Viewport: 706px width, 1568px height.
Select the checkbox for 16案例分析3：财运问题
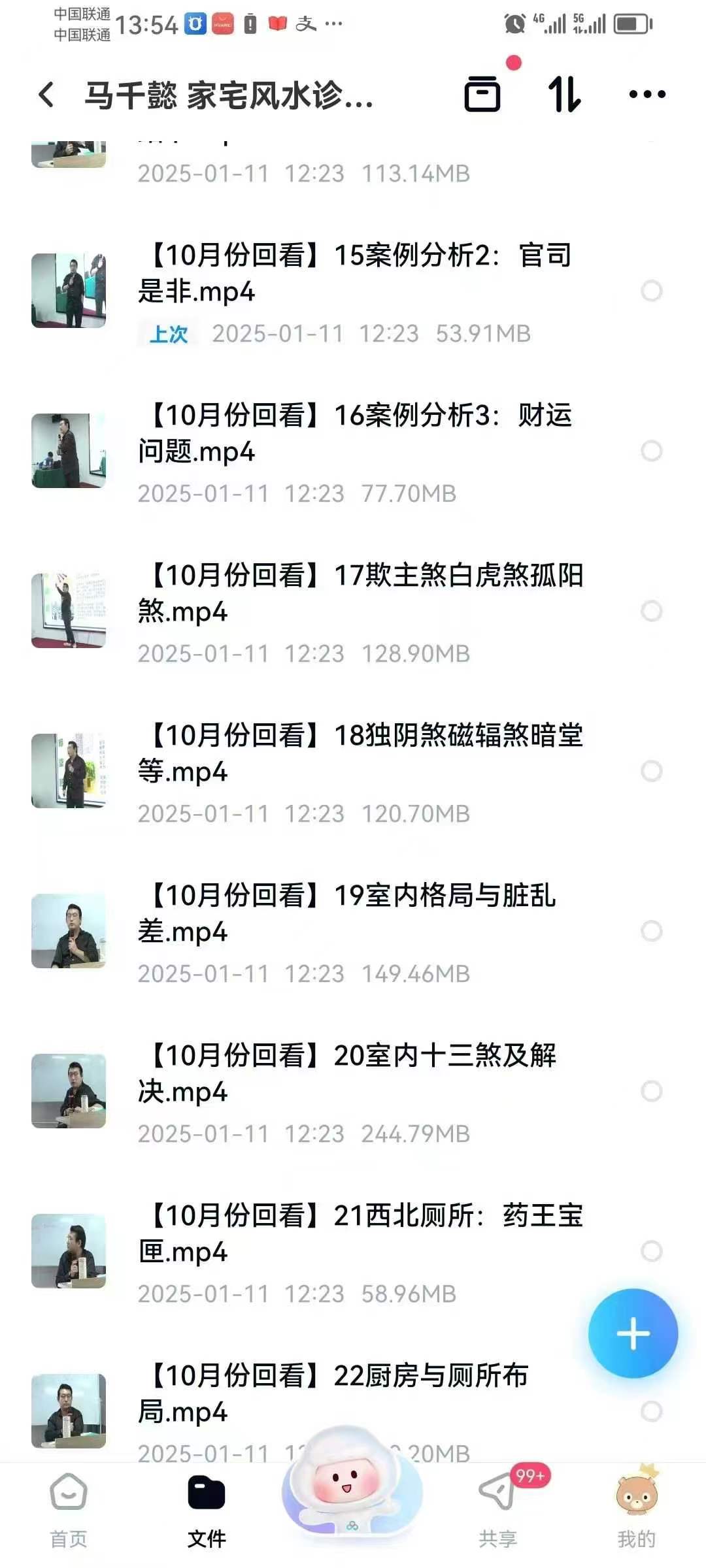(651, 451)
